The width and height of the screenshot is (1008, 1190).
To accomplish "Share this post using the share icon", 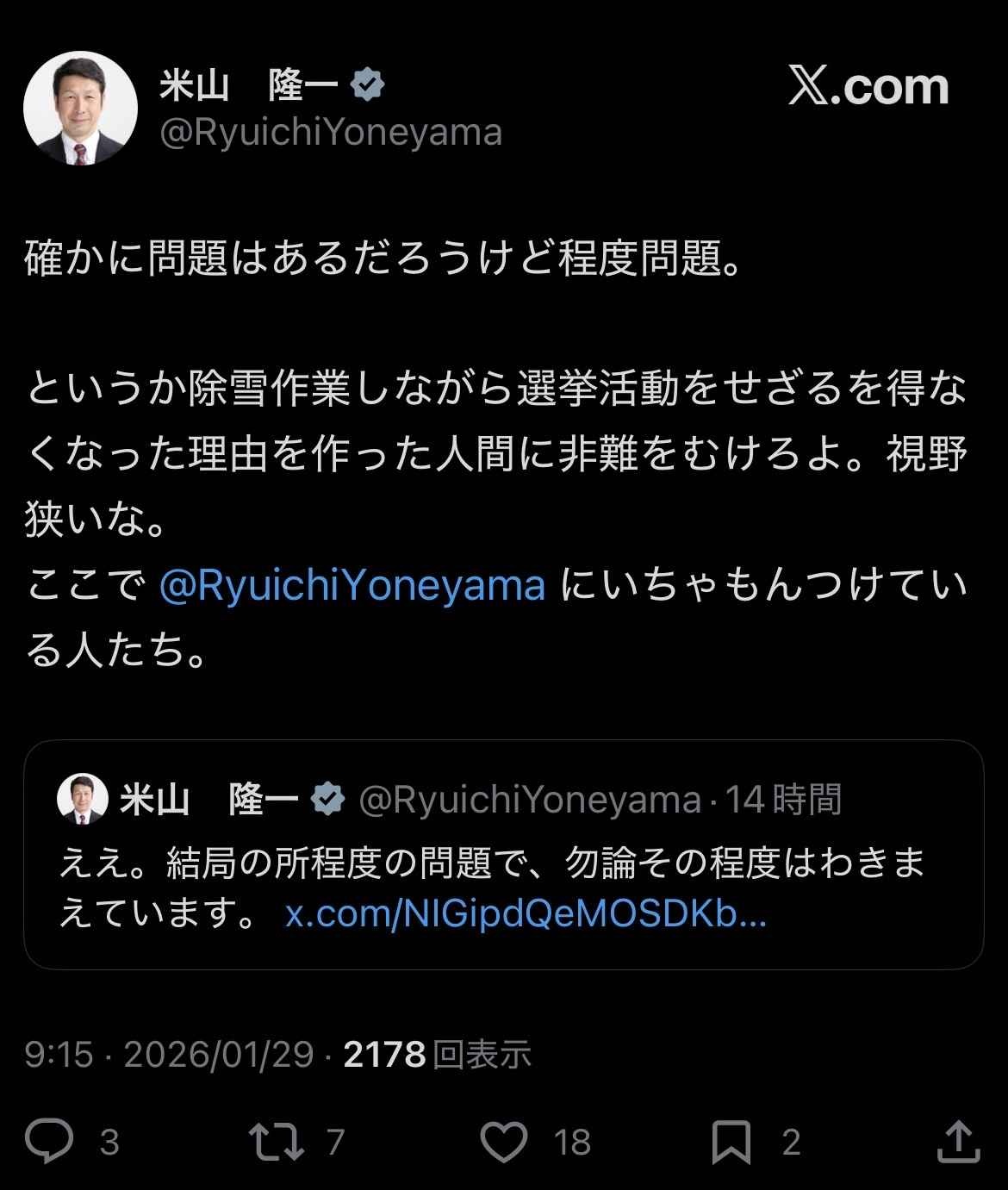I will coord(958,1142).
